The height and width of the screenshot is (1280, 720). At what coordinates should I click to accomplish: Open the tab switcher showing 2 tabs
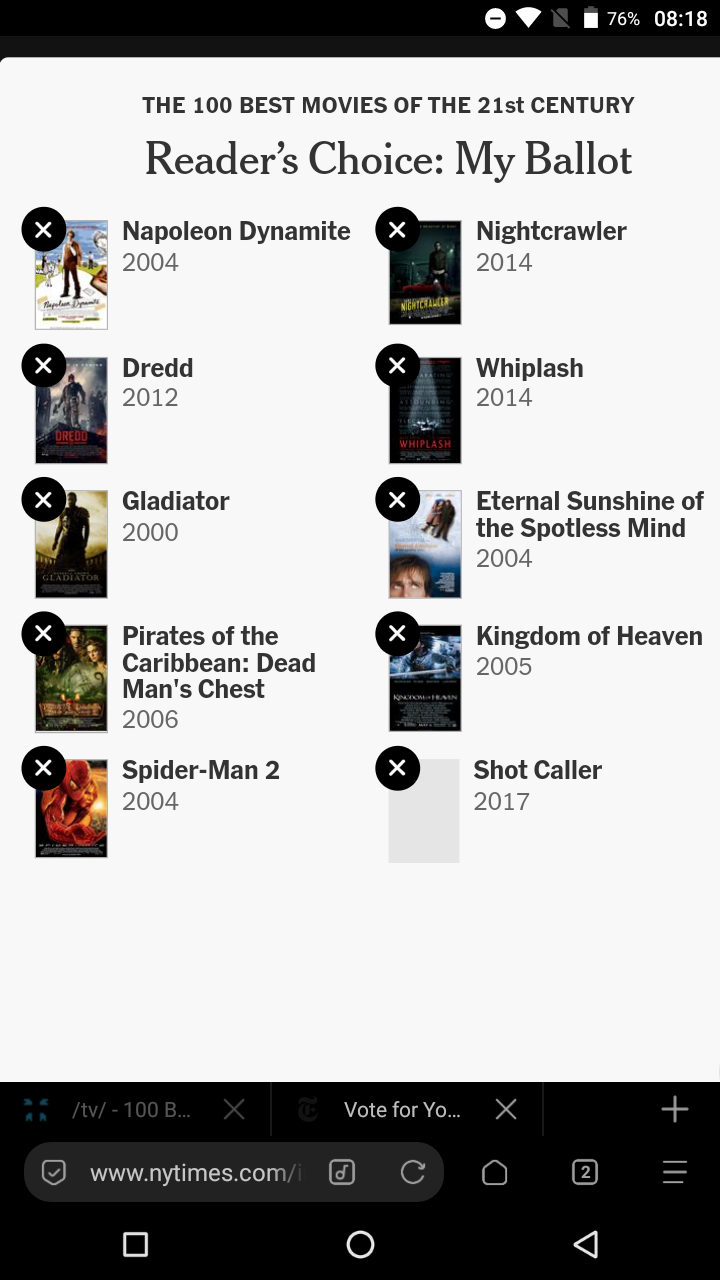585,1172
